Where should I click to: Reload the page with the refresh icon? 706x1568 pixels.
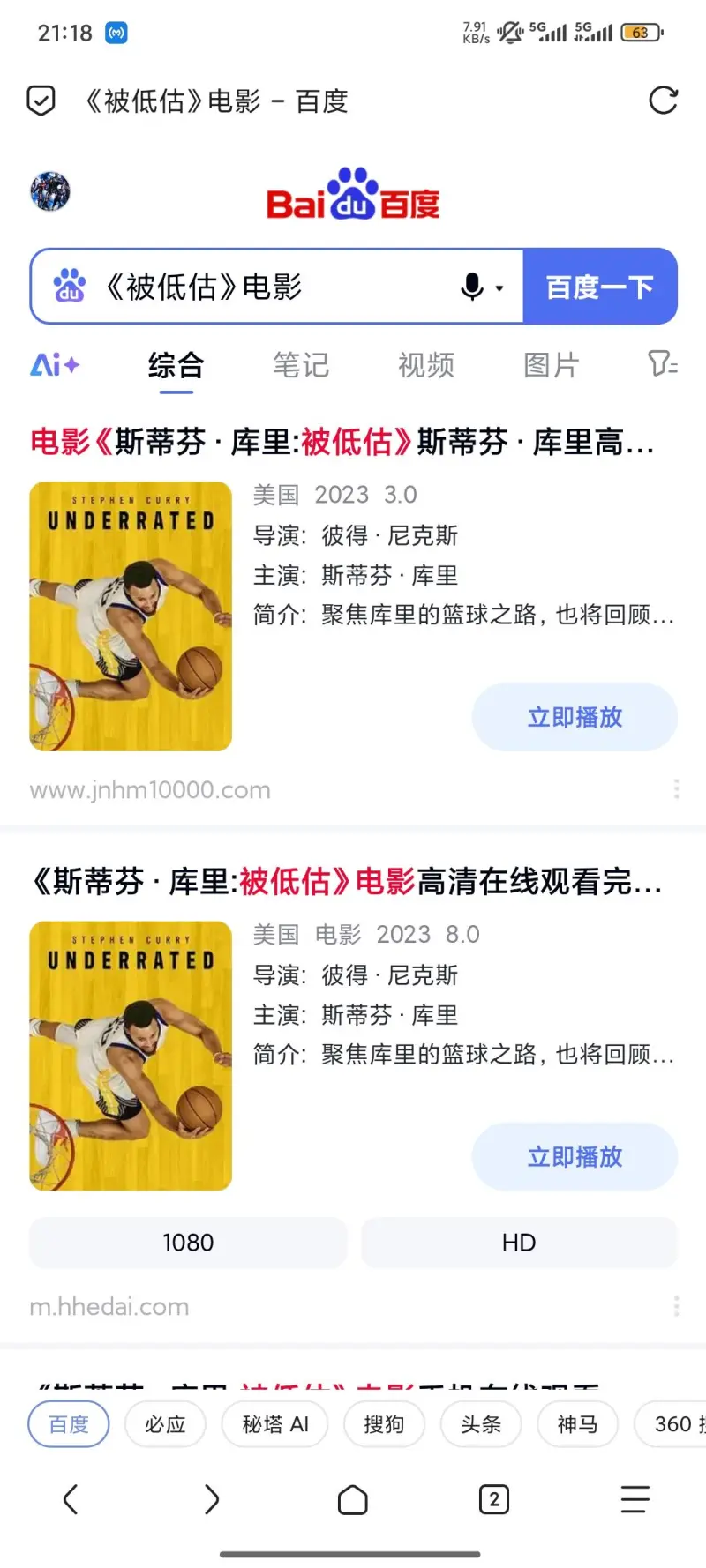point(663,101)
